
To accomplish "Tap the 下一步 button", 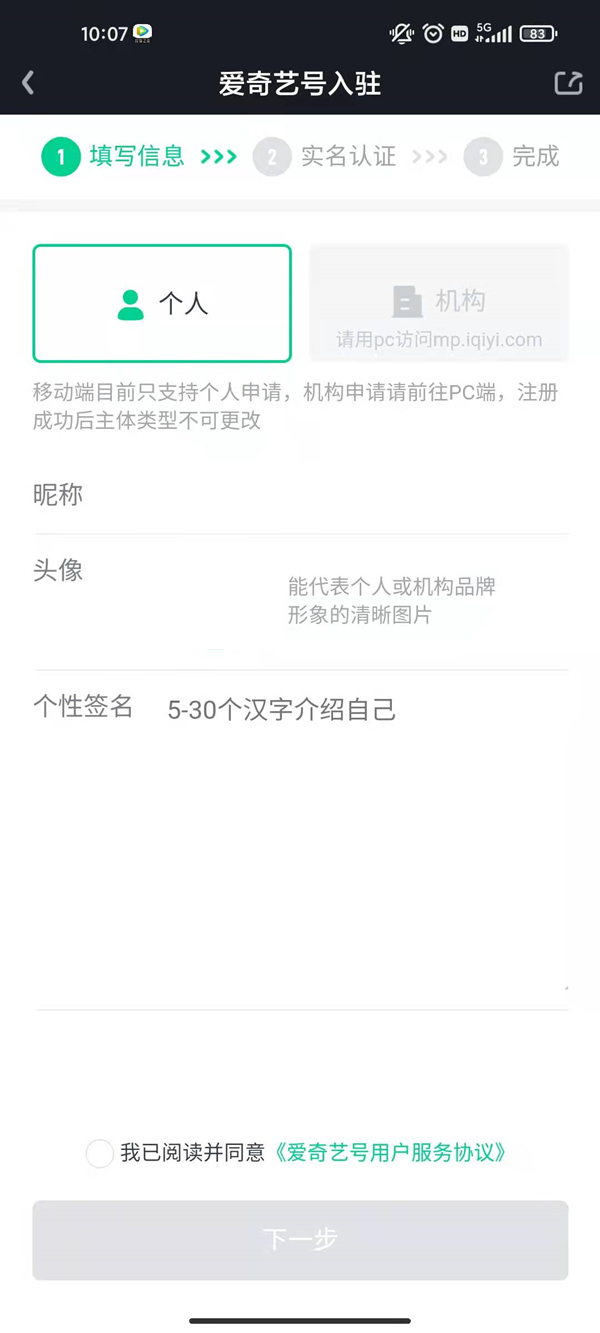I will pos(300,1240).
